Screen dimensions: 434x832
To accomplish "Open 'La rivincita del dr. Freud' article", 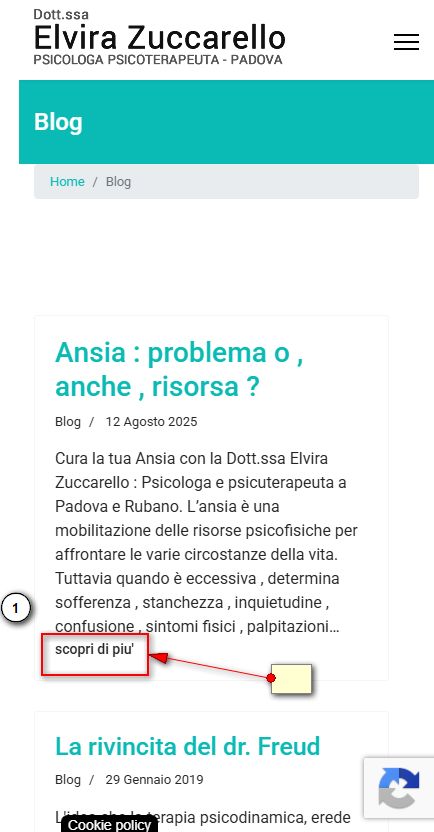I will click(188, 747).
